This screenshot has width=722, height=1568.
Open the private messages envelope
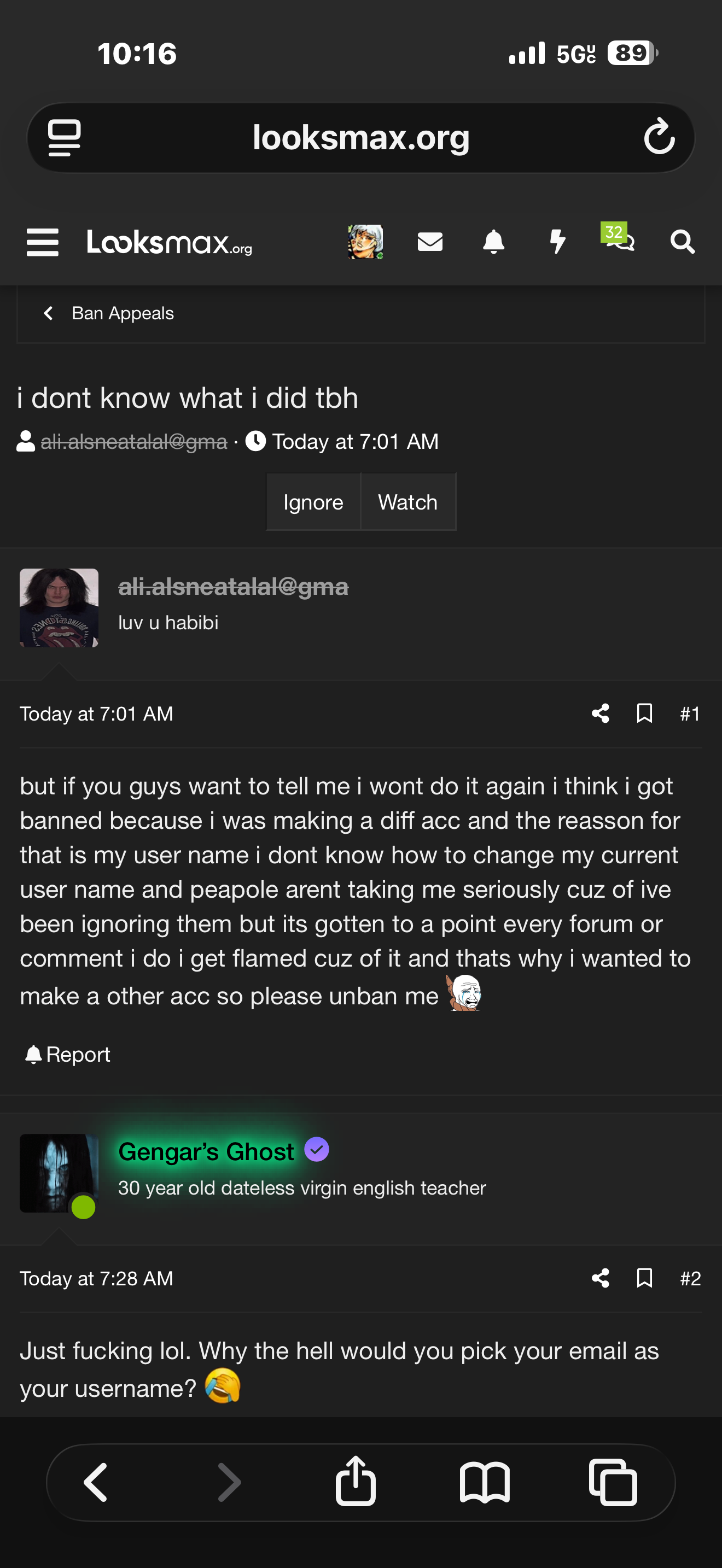pyautogui.click(x=430, y=242)
